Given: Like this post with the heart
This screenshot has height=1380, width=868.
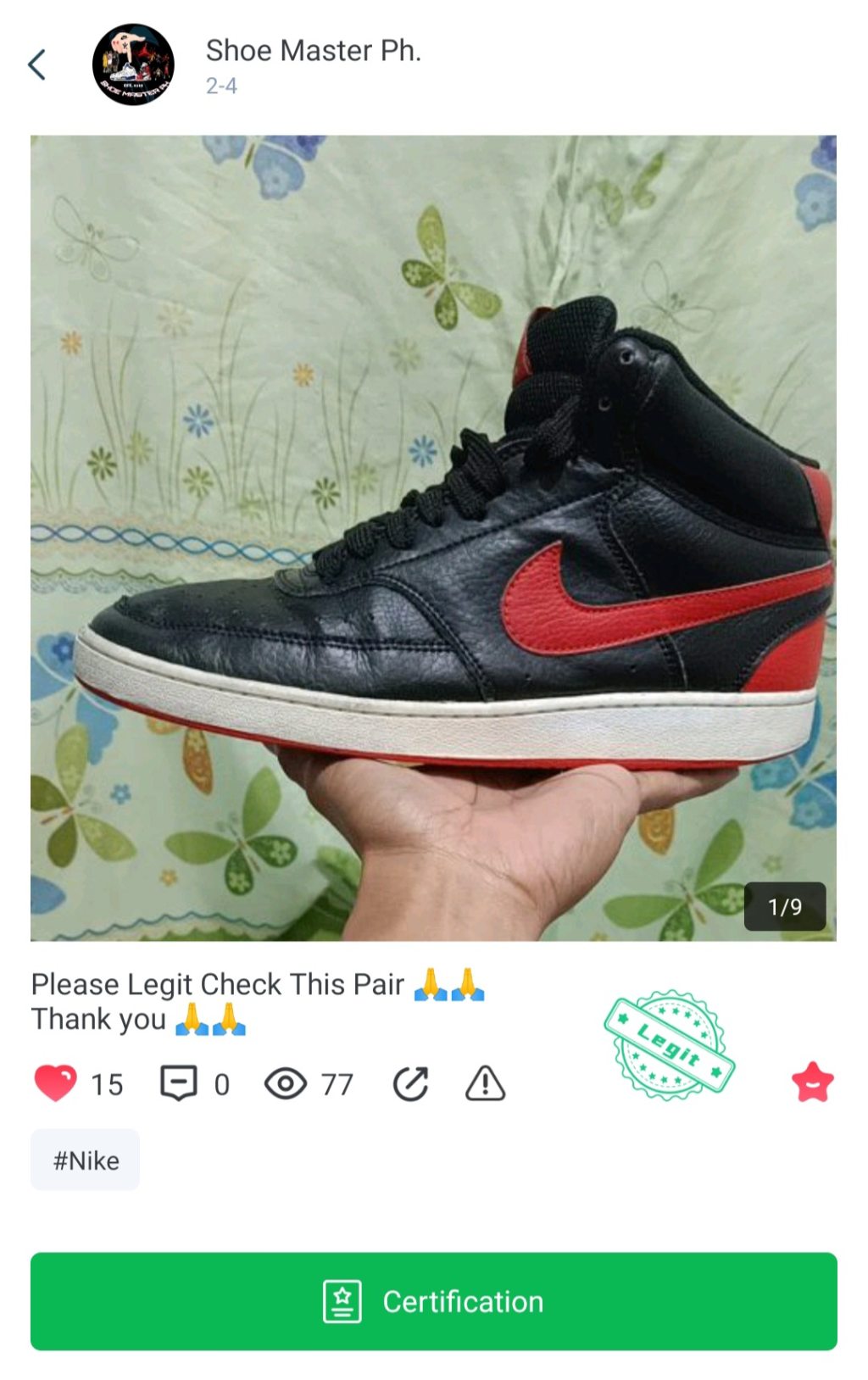Looking at the screenshot, I should tap(55, 1083).
